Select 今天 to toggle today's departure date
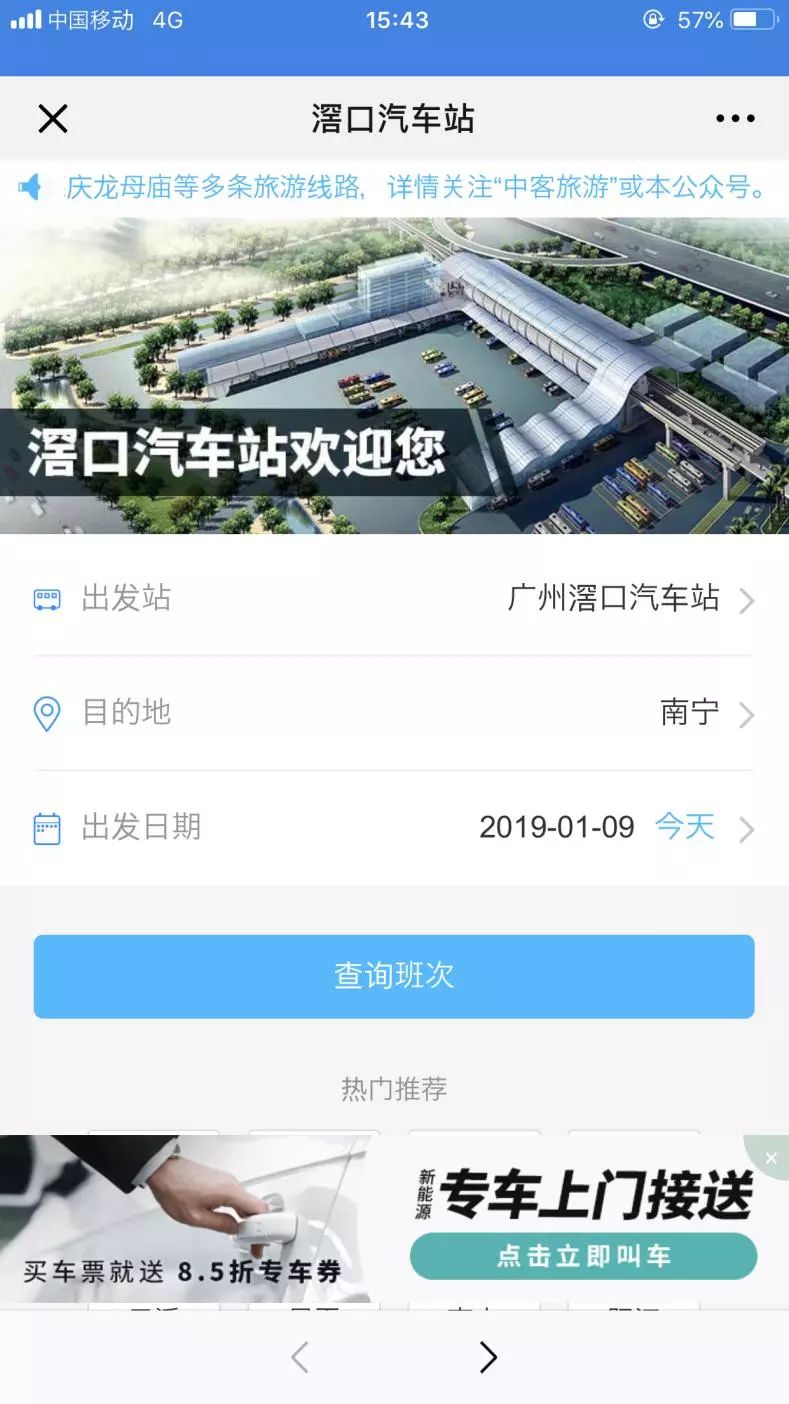789x1404 pixels. point(685,827)
